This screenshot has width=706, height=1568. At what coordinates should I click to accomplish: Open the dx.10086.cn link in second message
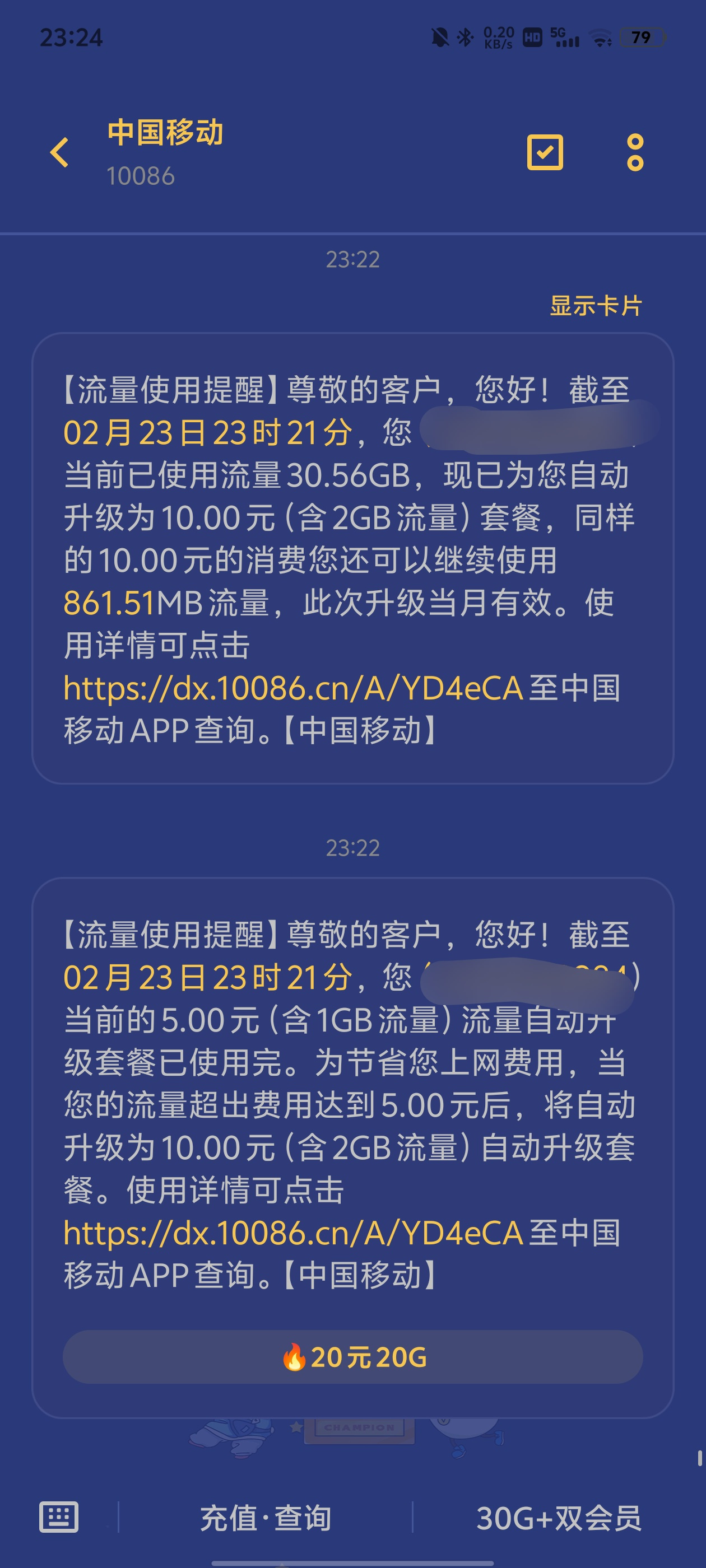(293, 1233)
